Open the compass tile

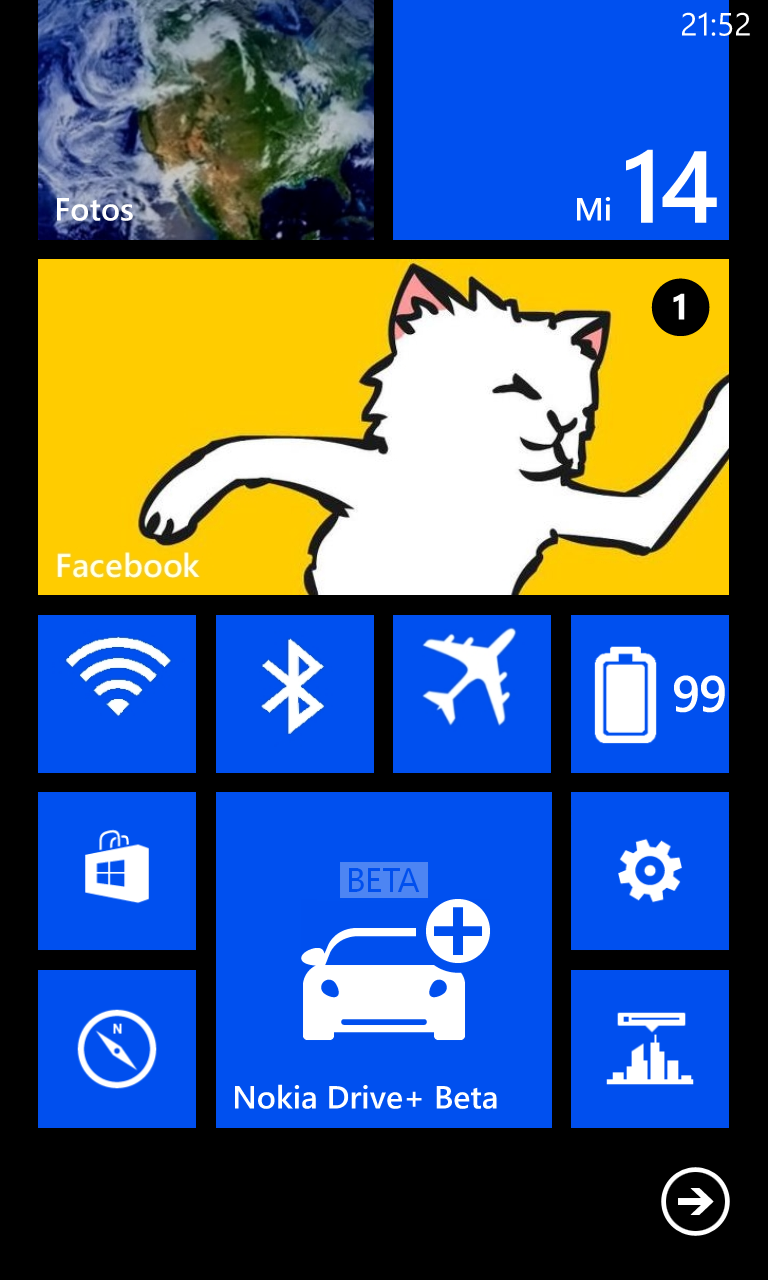click(x=117, y=1049)
